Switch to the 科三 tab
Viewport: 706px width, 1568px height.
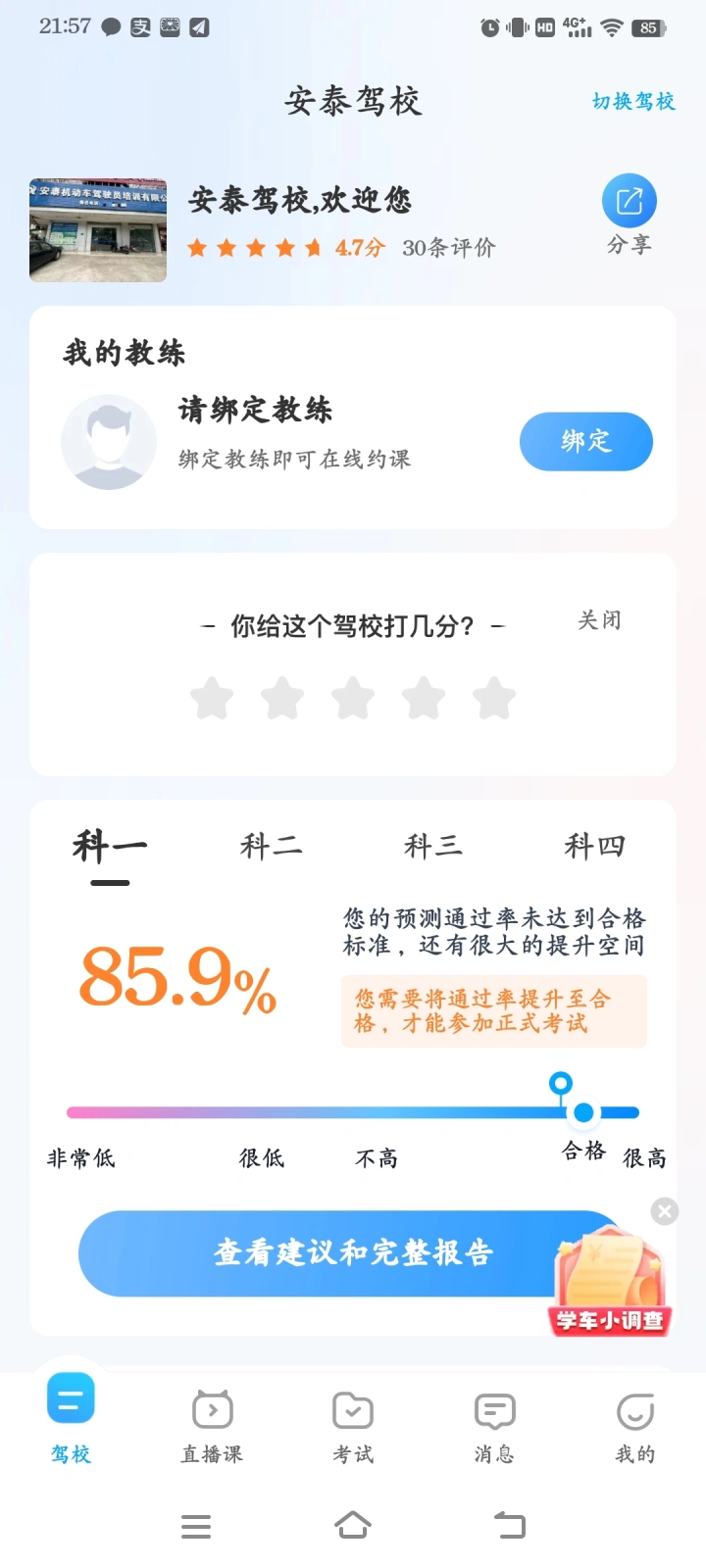[433, 846]
